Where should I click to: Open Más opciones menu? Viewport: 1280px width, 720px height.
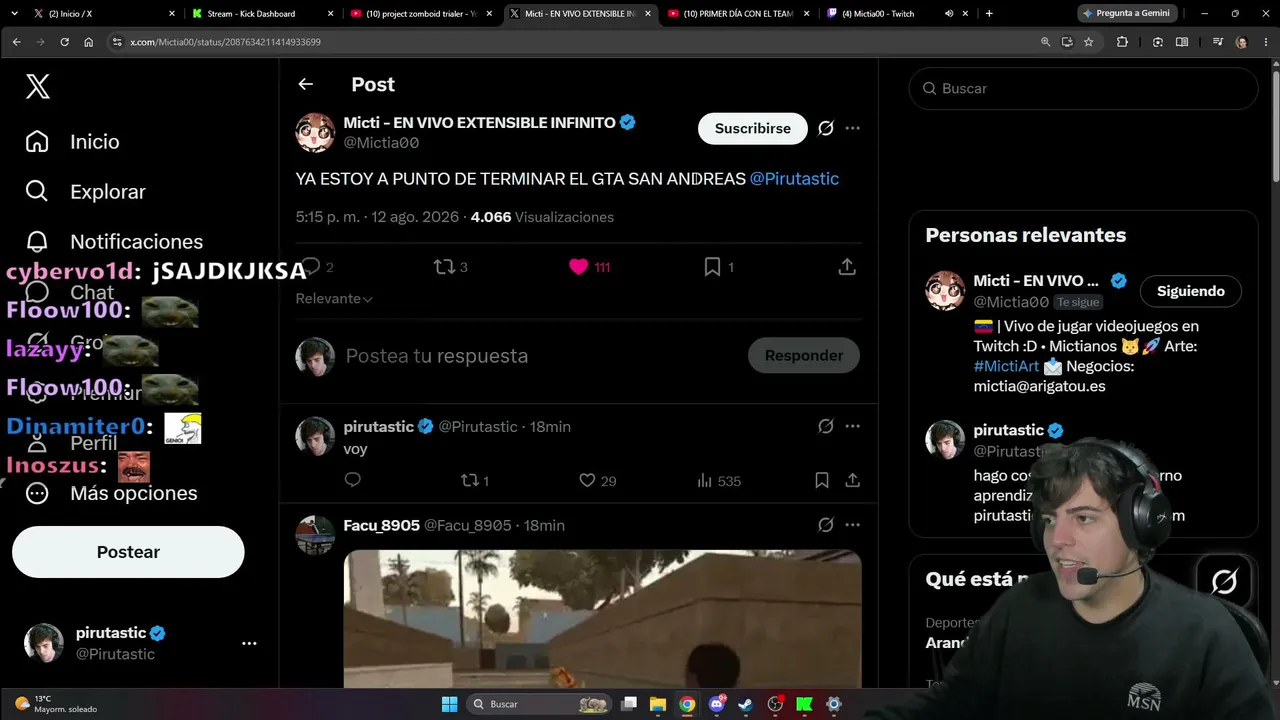(111, 493)
